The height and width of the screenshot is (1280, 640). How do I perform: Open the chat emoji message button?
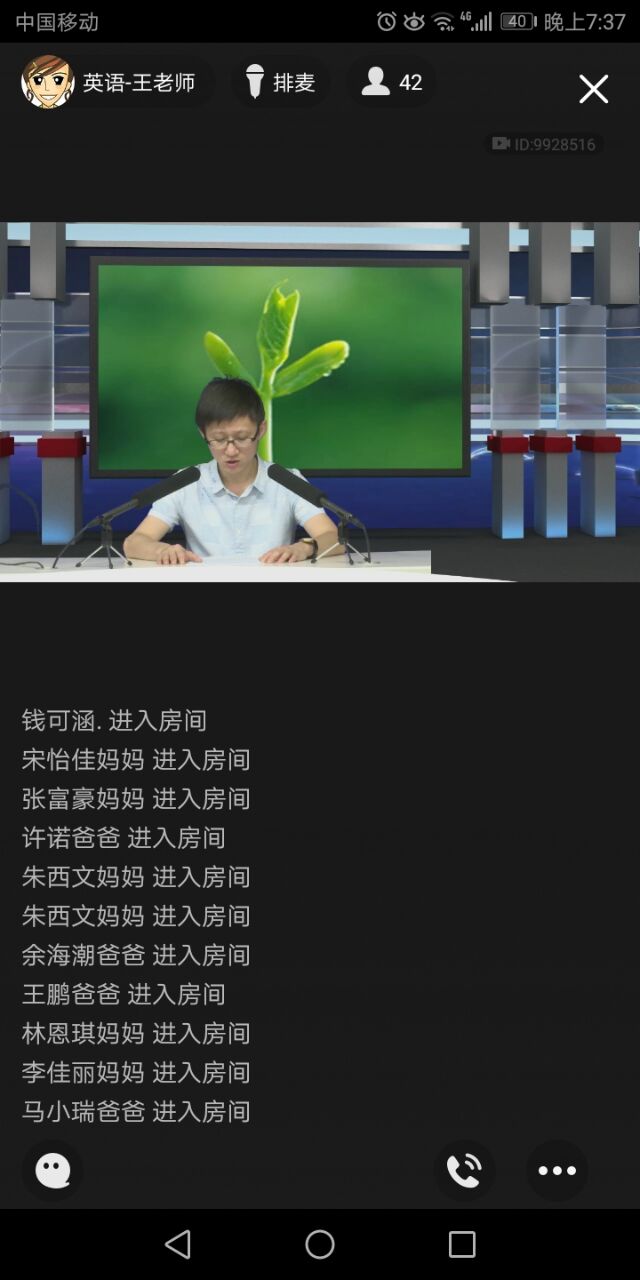[x=53, y=1170]
